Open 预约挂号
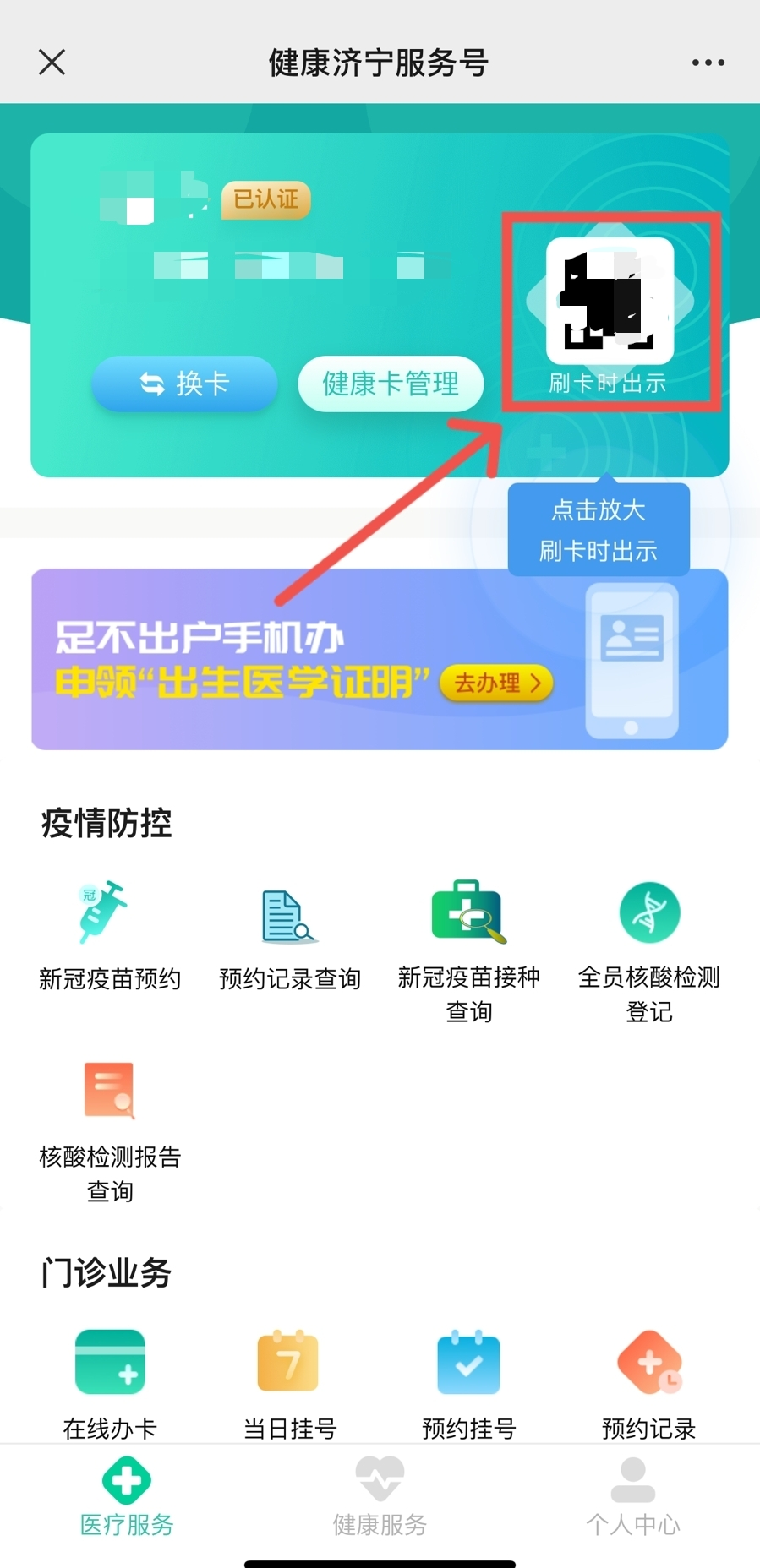760x1568 pixels. [x=469, y=1382]
